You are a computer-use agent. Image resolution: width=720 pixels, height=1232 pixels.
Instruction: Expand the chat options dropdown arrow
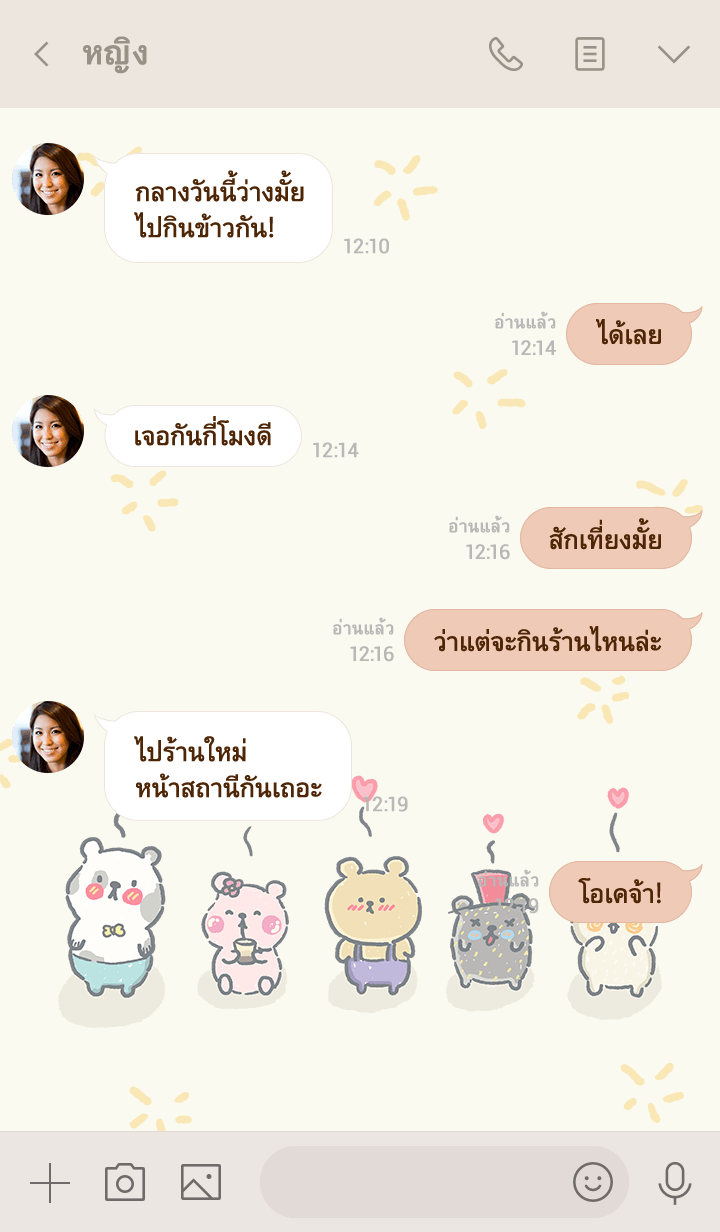click(673, 54)
